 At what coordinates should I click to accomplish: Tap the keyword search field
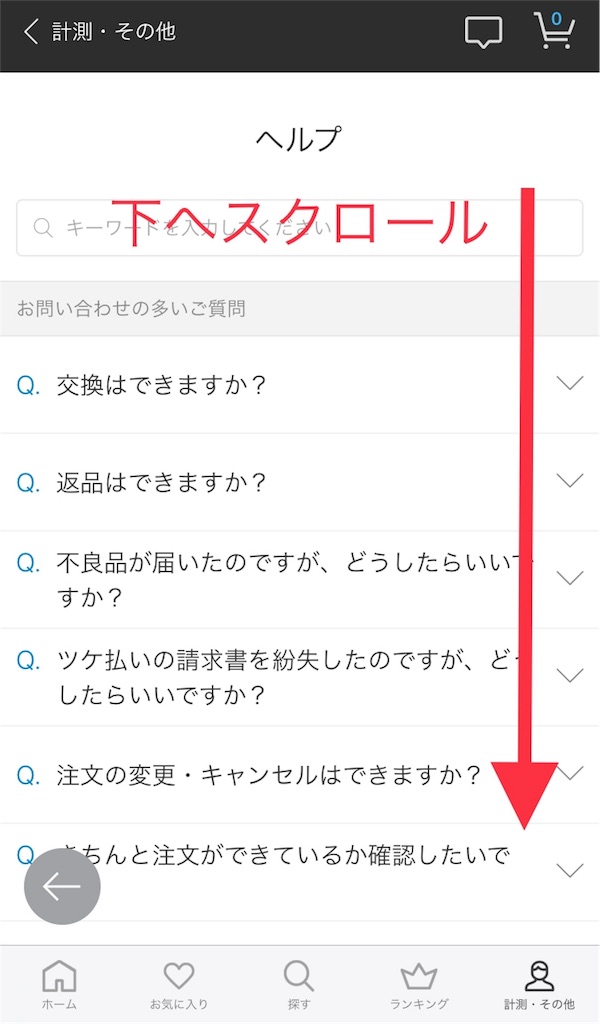[299, 228]
